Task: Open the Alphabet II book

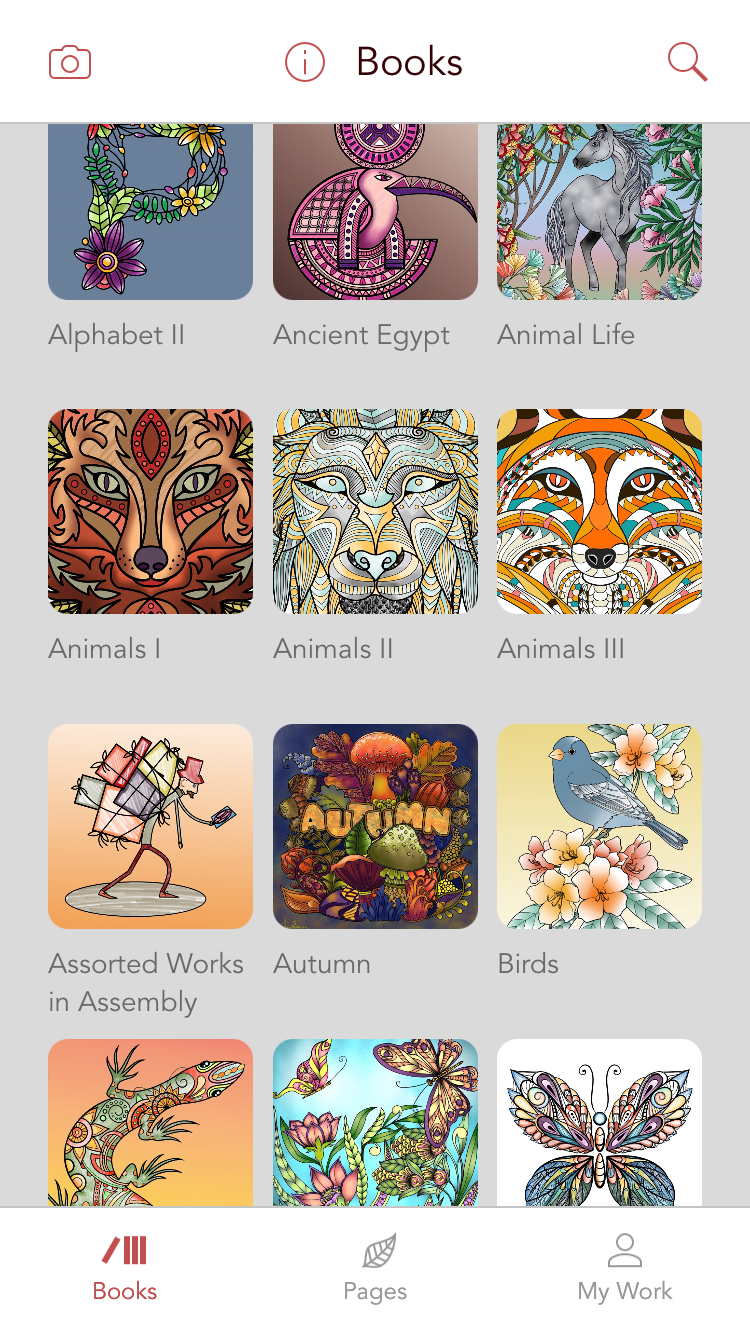Action: [x=150, y=212]
